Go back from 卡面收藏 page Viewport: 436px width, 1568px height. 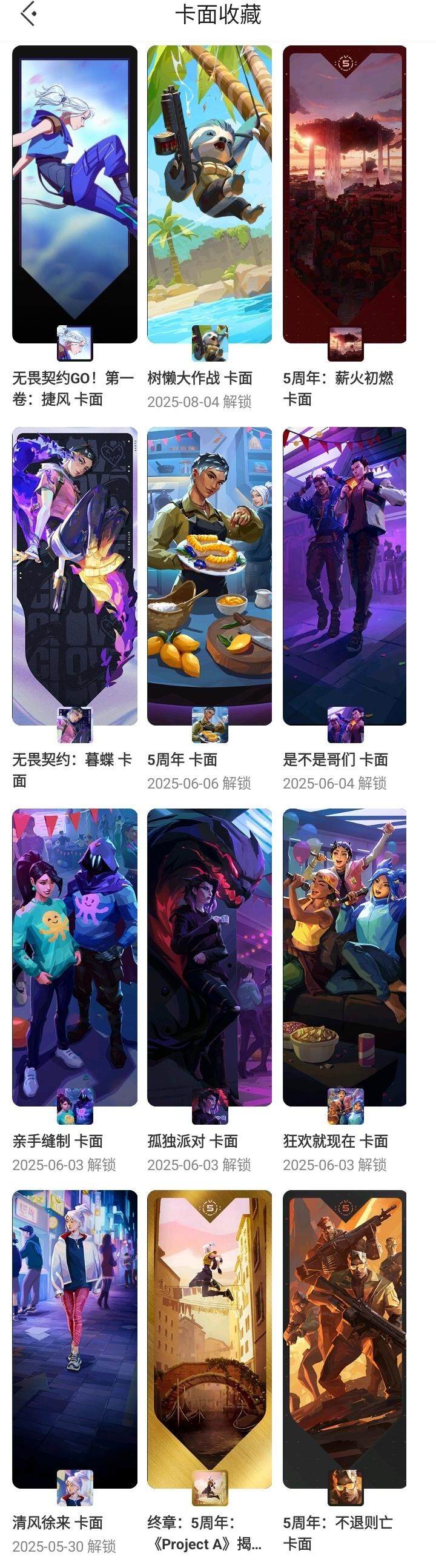28,14
